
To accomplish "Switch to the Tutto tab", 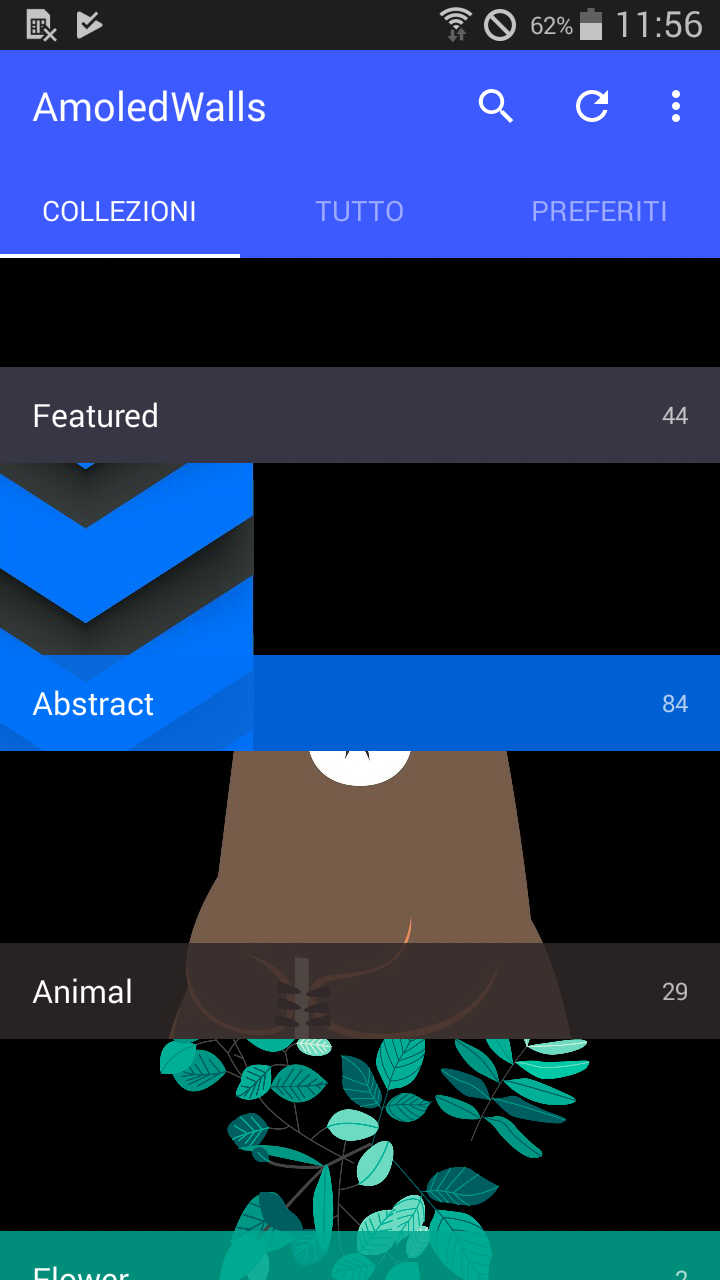I will [x=360, y=211].
